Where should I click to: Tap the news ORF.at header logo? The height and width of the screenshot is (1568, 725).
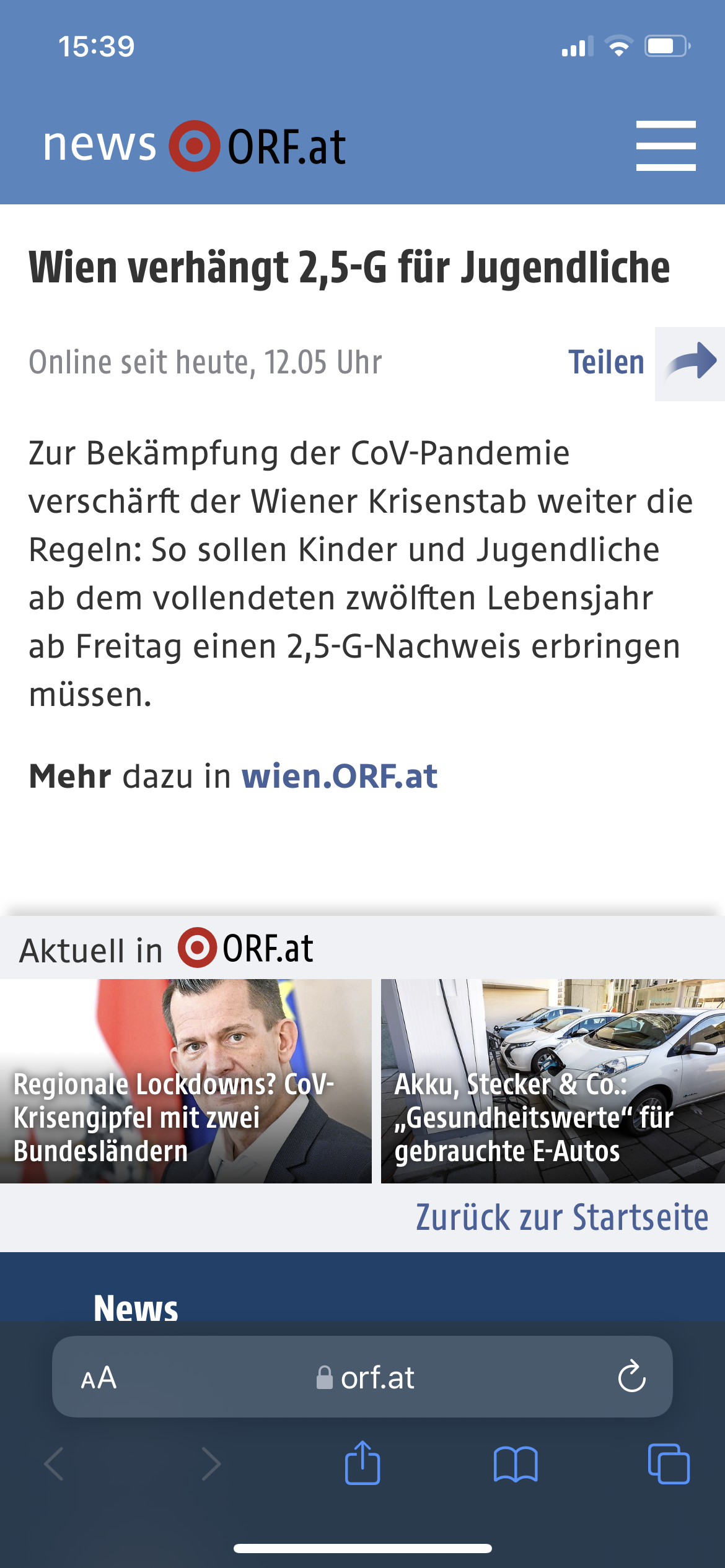(194, 146)
